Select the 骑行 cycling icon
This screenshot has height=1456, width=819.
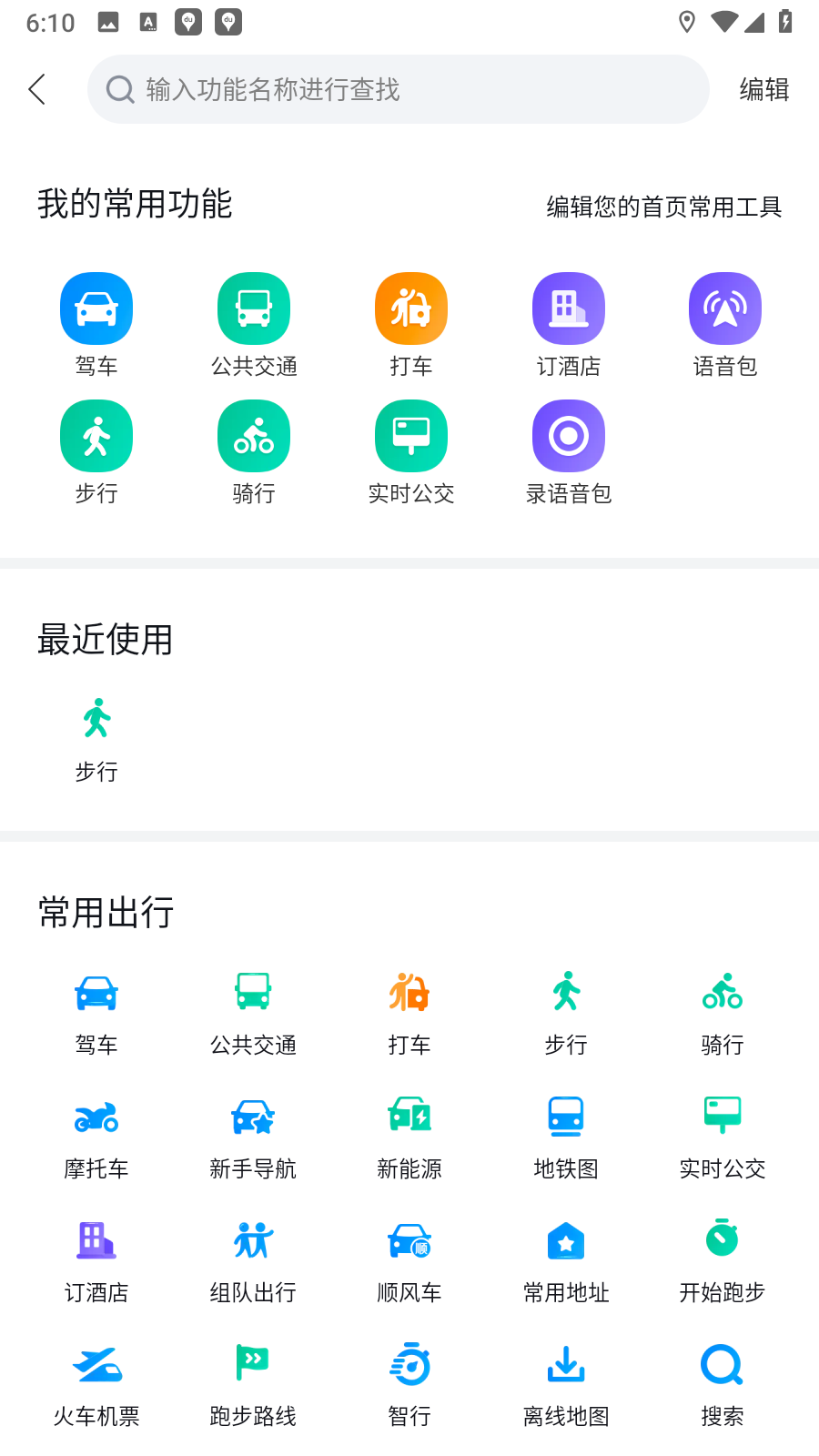[253, 435]
